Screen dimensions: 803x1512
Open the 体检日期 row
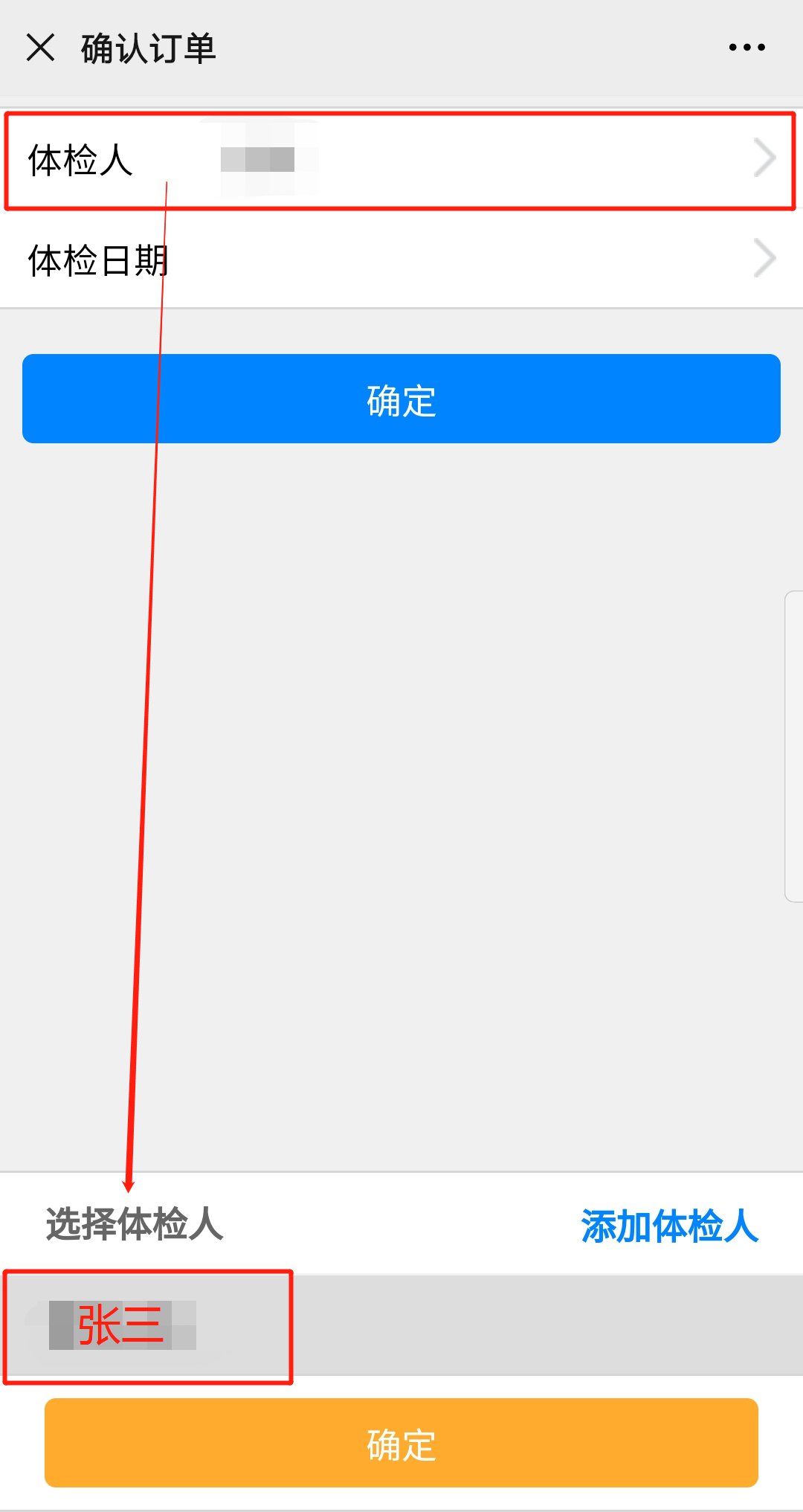[401, 260]
